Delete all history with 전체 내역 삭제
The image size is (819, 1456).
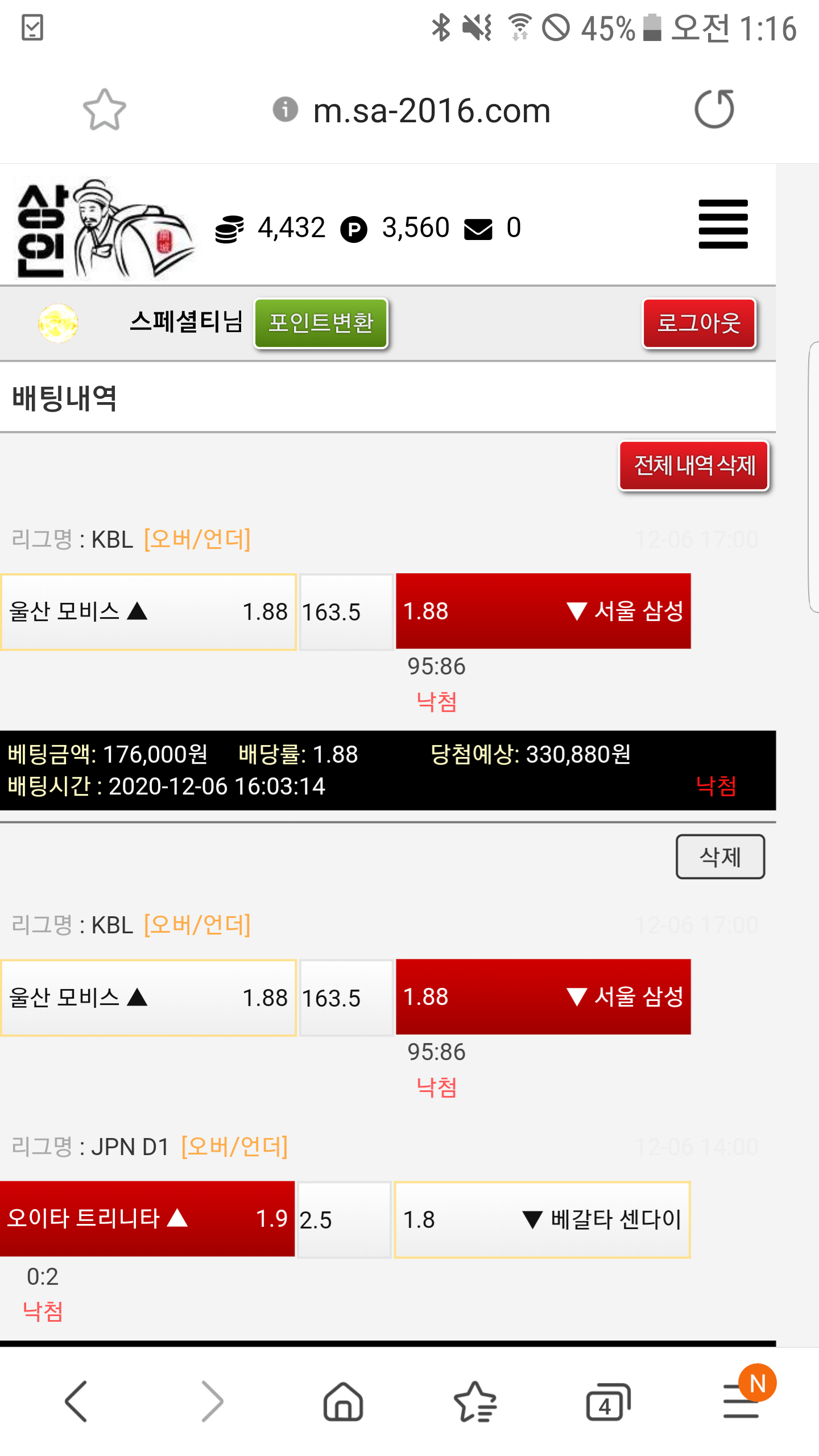pyautogui.click(x=693, y=466)
